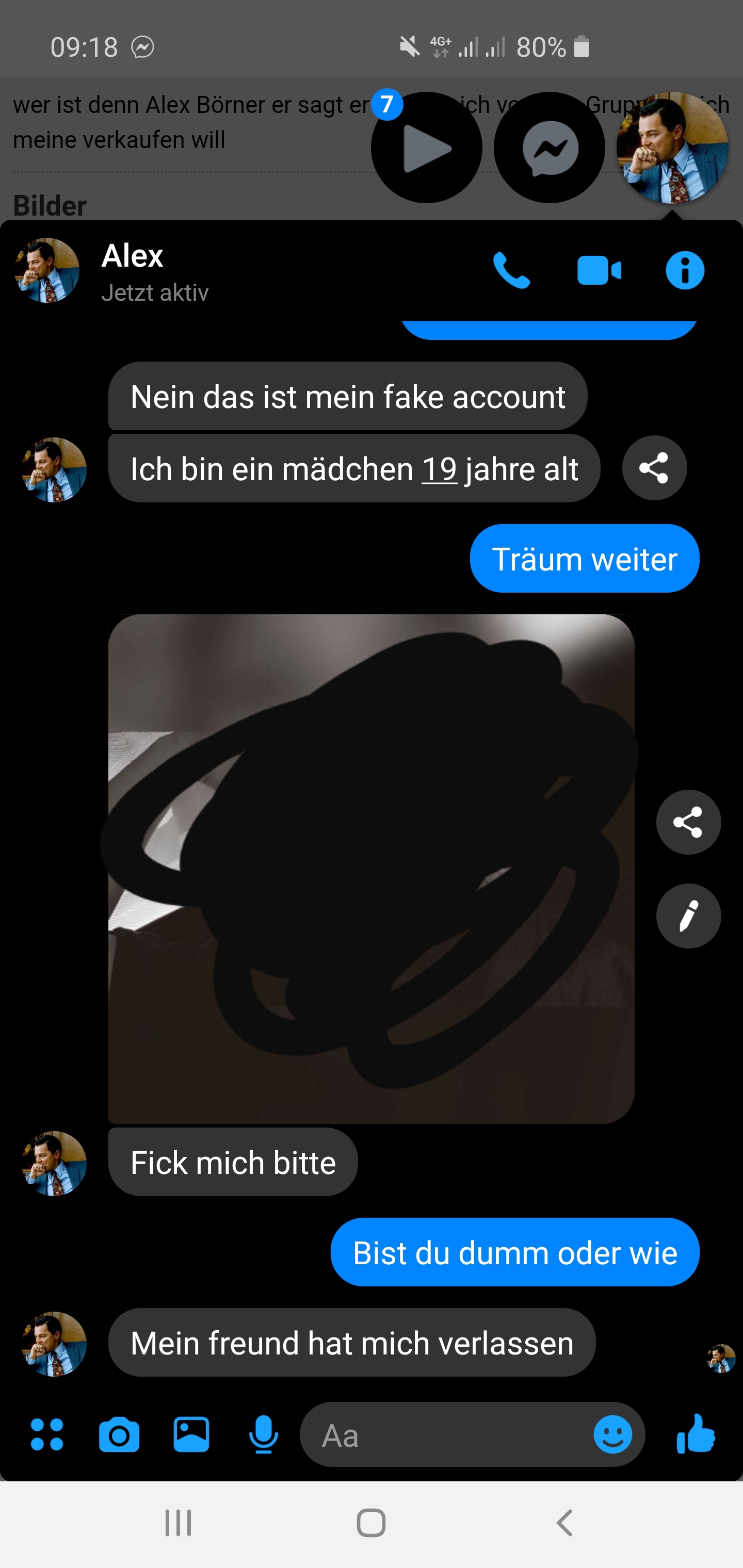Open the Messenger chat head bubble

548,148
